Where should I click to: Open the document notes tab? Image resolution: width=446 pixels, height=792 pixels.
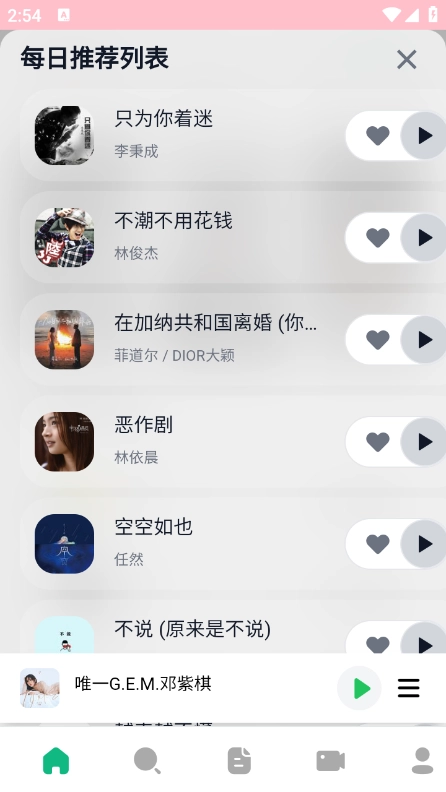[x=239, y=760]
